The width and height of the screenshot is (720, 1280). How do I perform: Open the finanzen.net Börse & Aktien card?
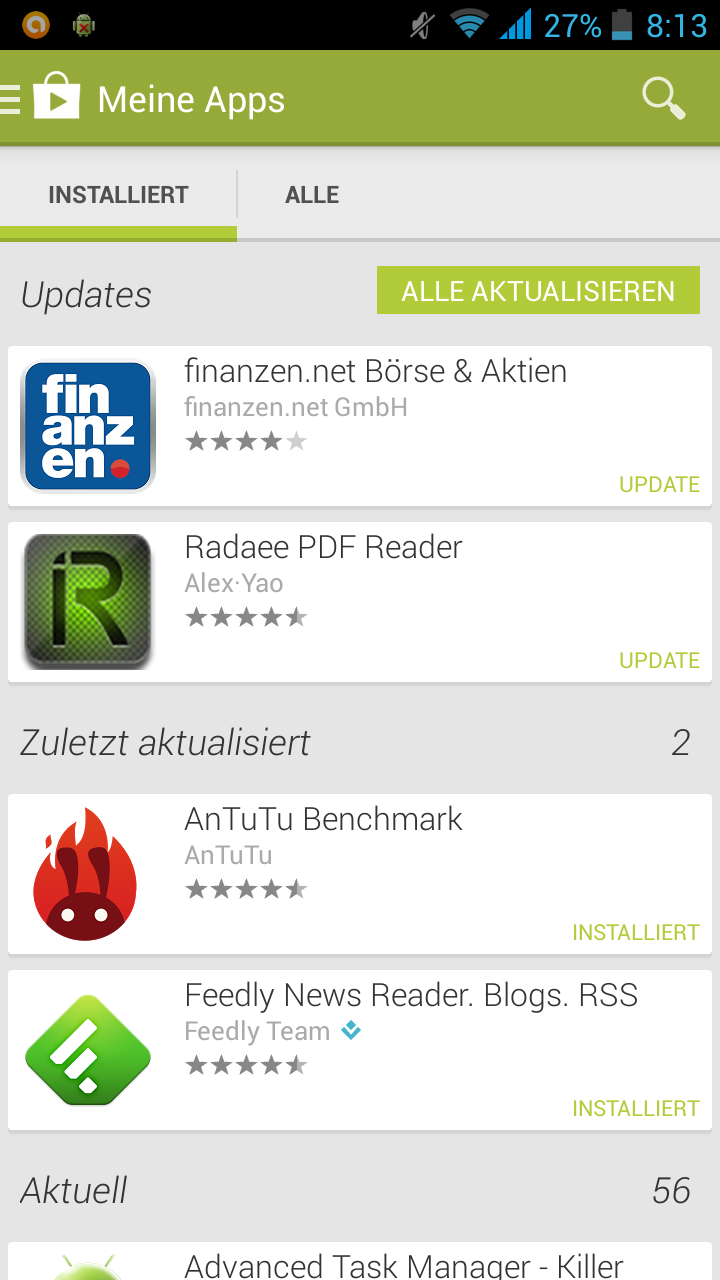360,427
